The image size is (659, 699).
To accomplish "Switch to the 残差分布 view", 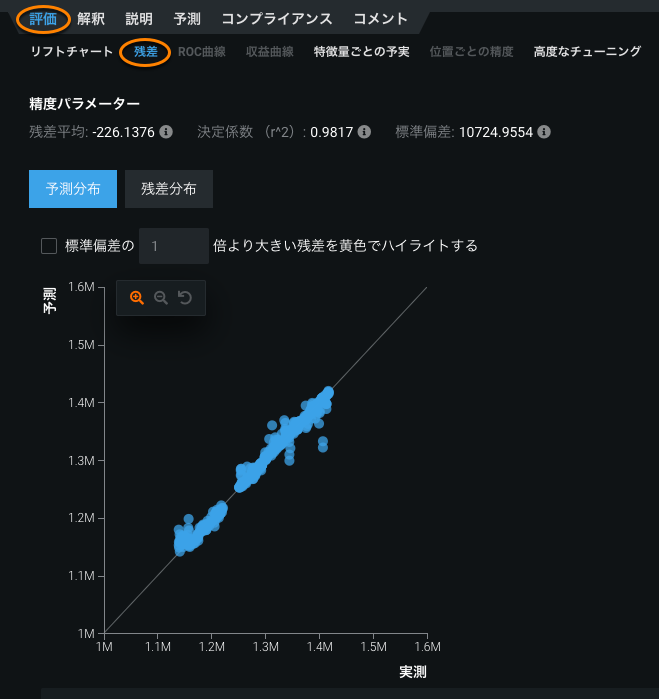I will (168, 188).
